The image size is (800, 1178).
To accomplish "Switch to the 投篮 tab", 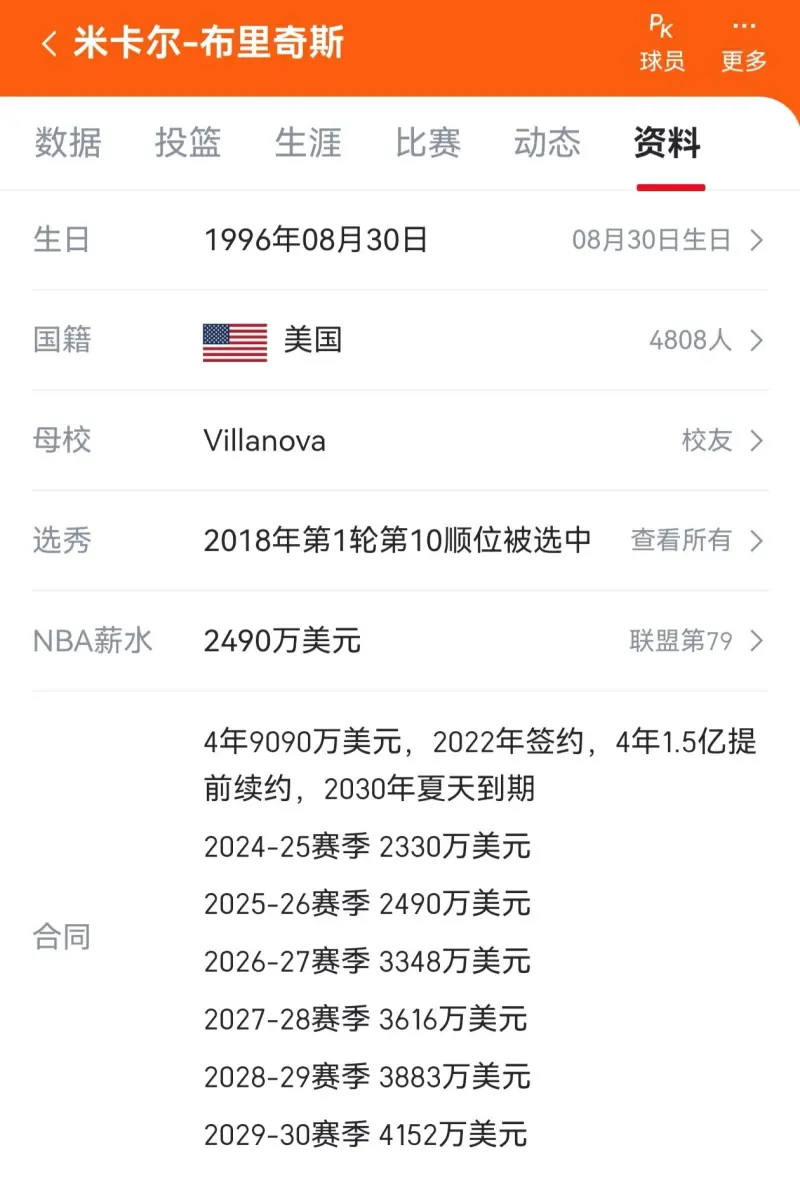I will click(188, 143).
